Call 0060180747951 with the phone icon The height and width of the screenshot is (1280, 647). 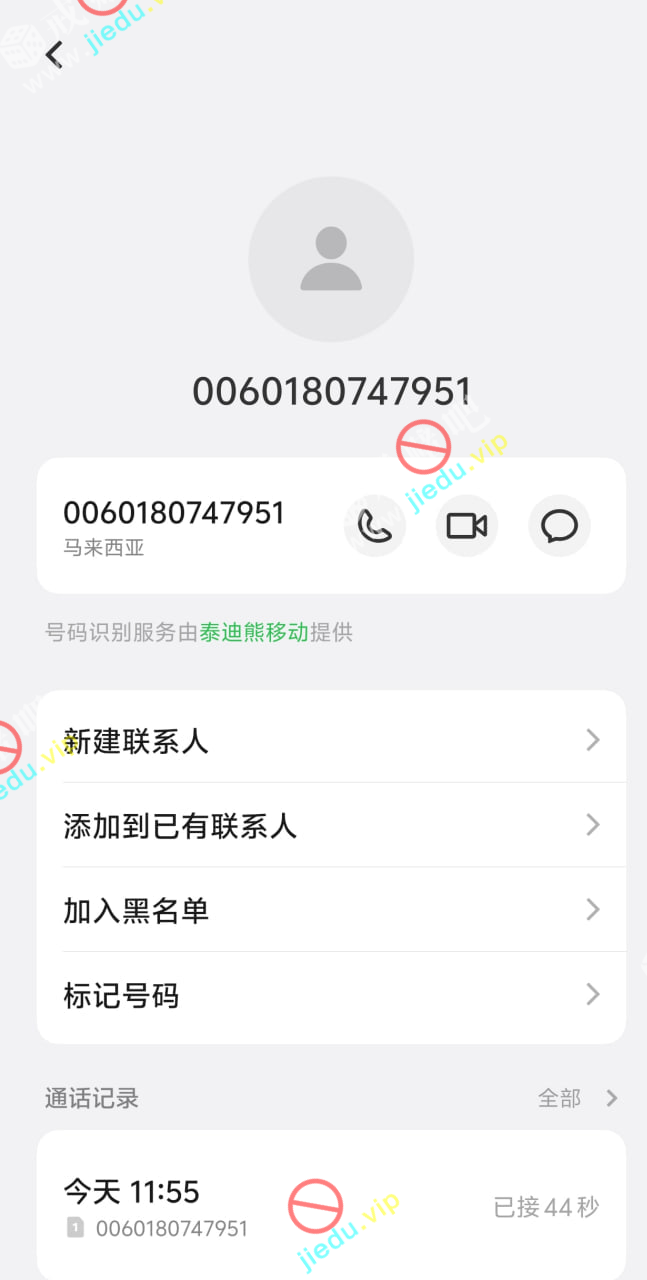(x=374, y=526)
